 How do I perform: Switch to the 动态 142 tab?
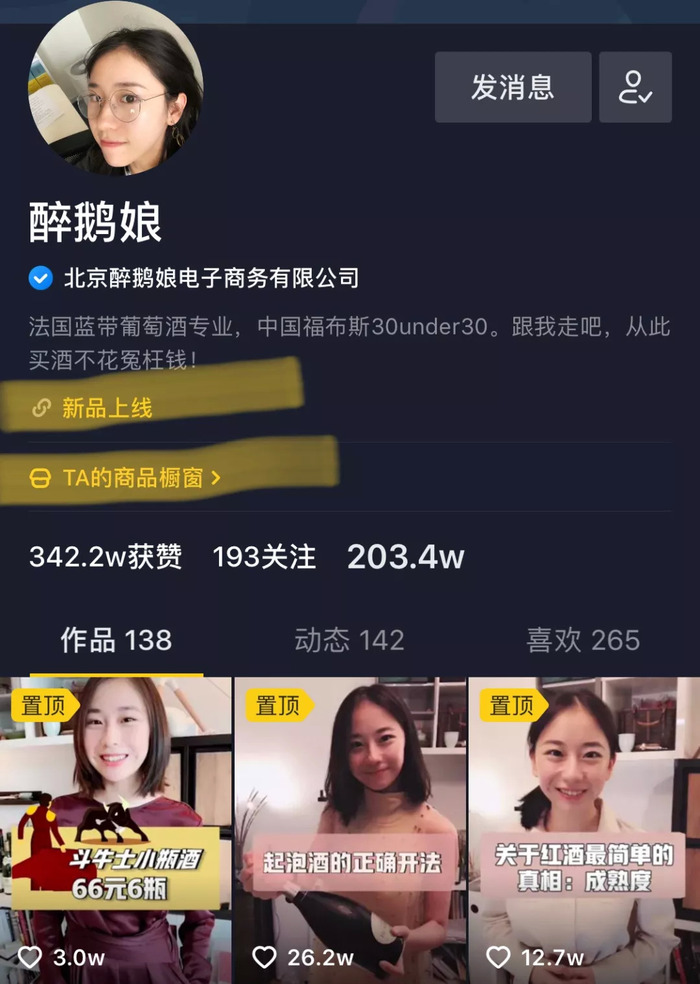349,640
